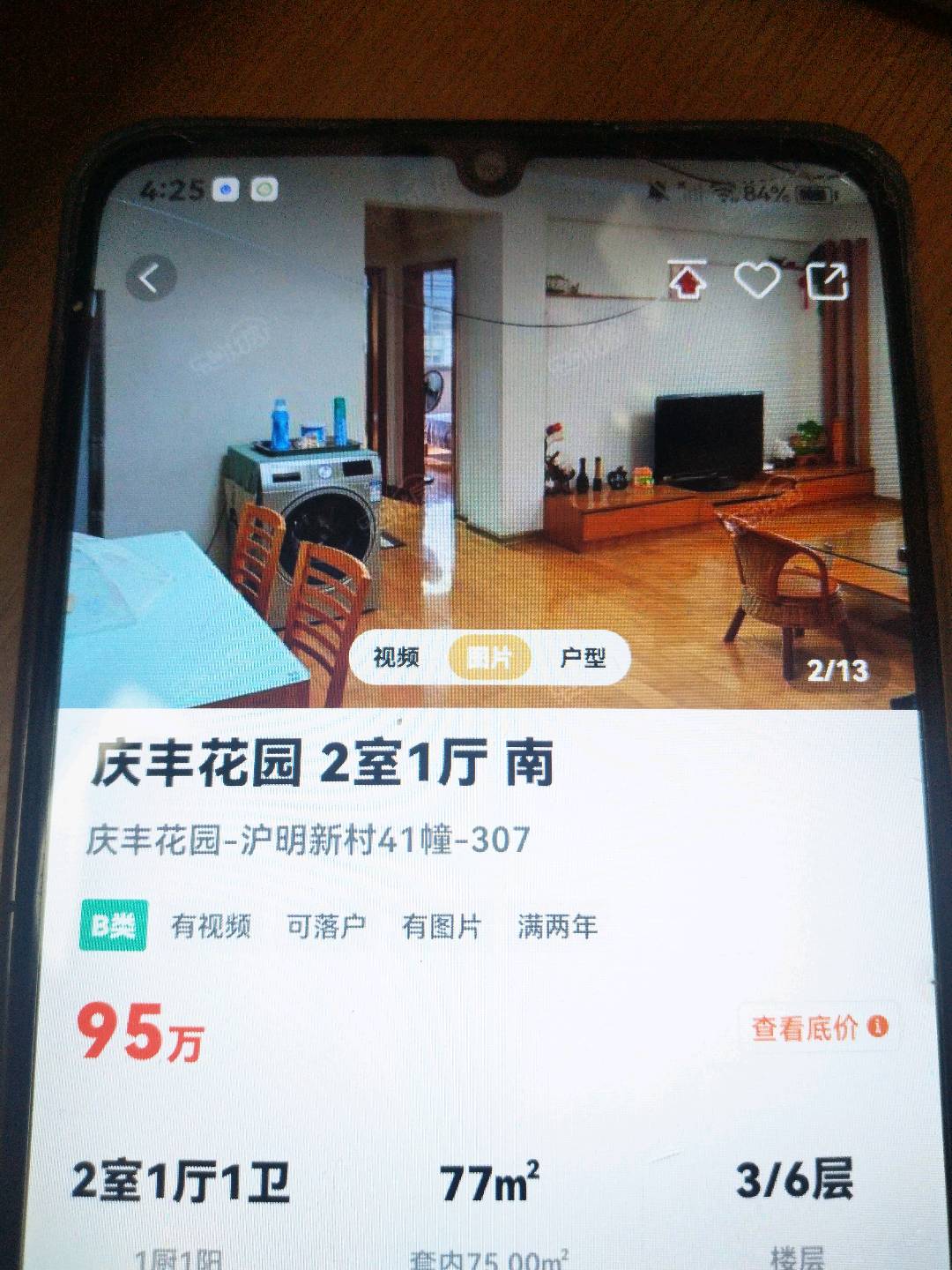Go back using the arrow button
This screenshot has width=952, height=1270.
click(x=151, y=280)
